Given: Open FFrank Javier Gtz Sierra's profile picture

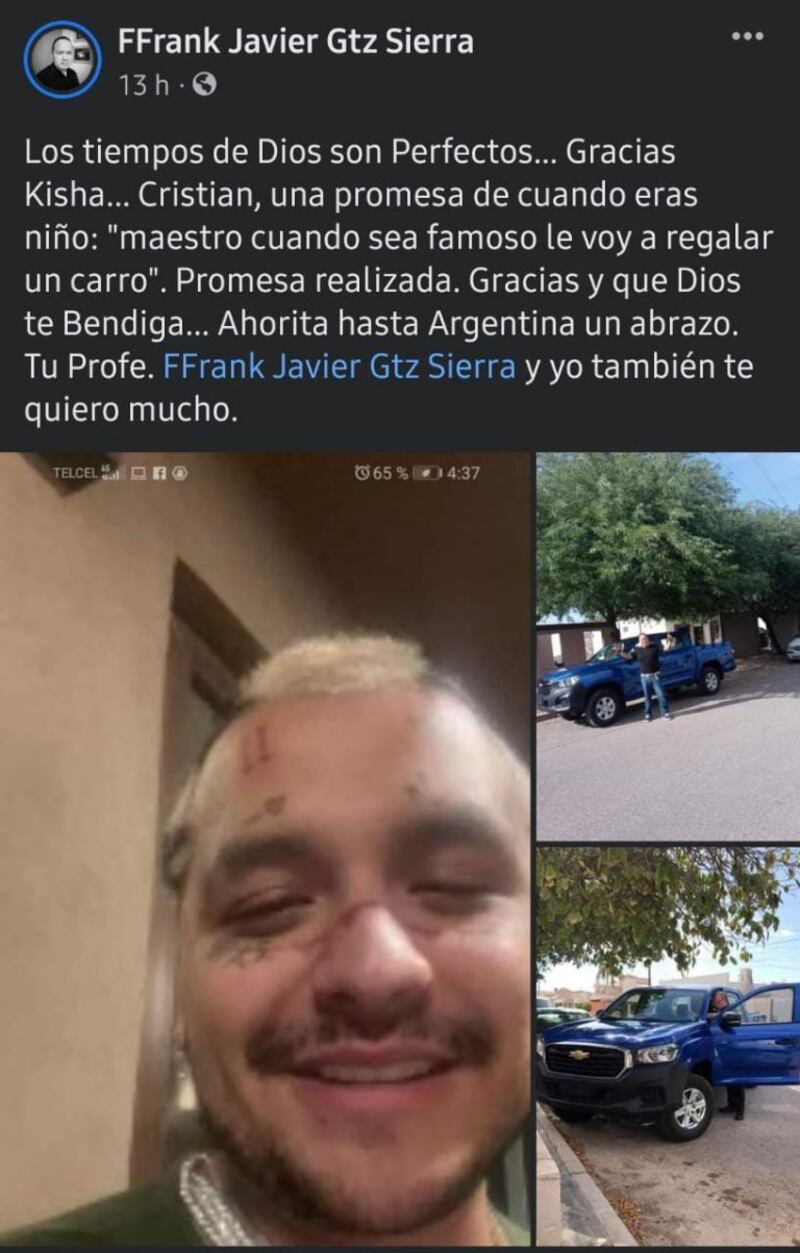Looking at the screenshot, I should click(x=62, y=60).
